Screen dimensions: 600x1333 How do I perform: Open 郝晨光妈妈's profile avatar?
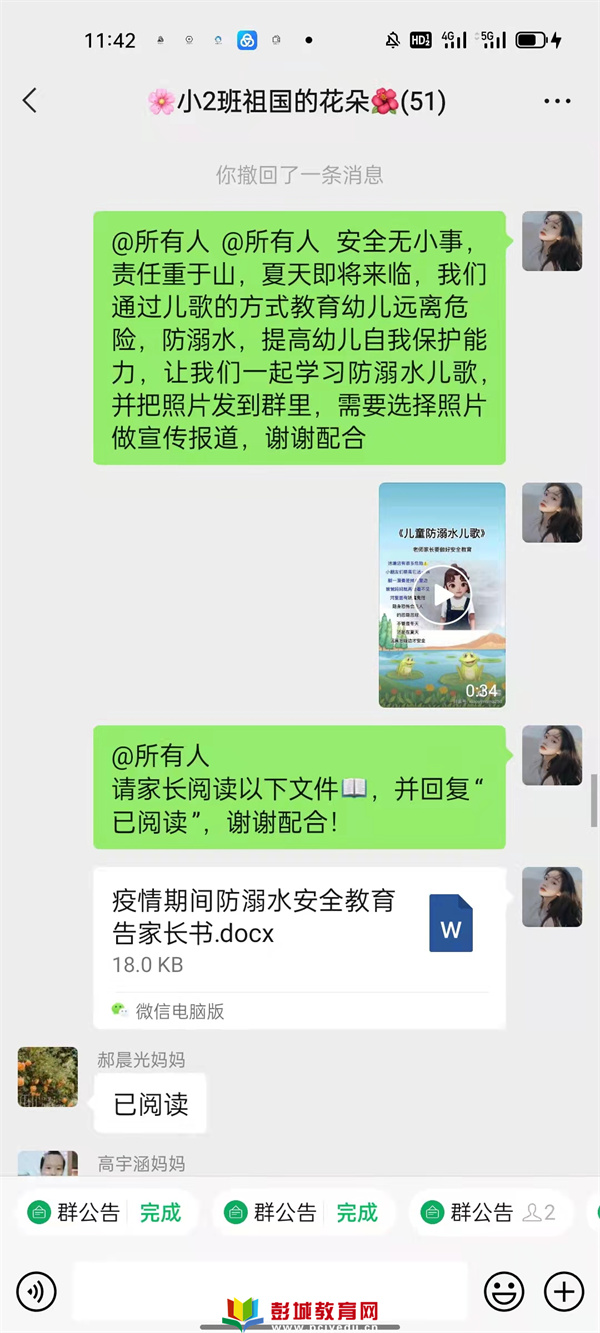(x=48, y=1077)
